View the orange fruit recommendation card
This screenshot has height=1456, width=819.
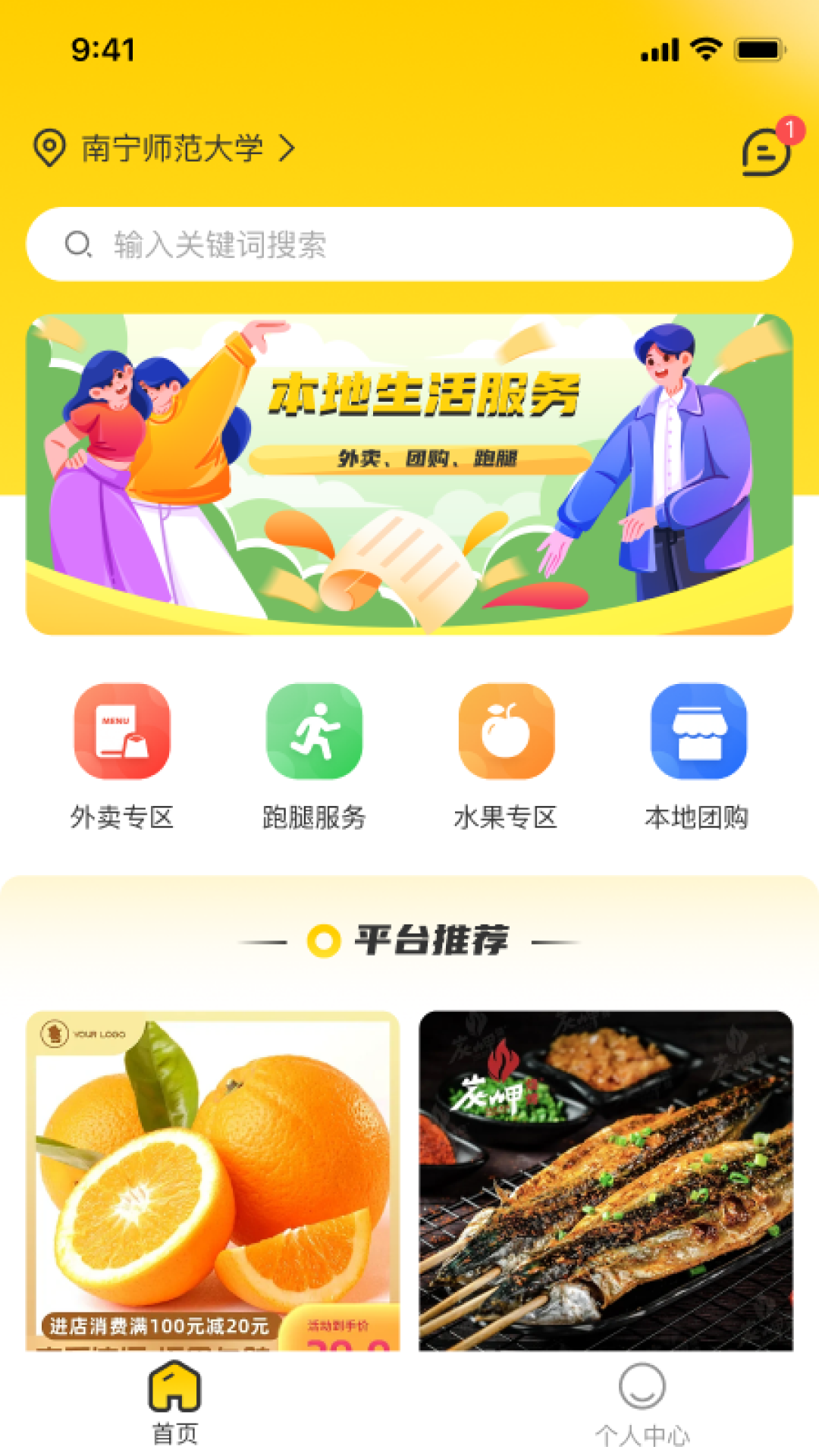[x=213, y=1179]
